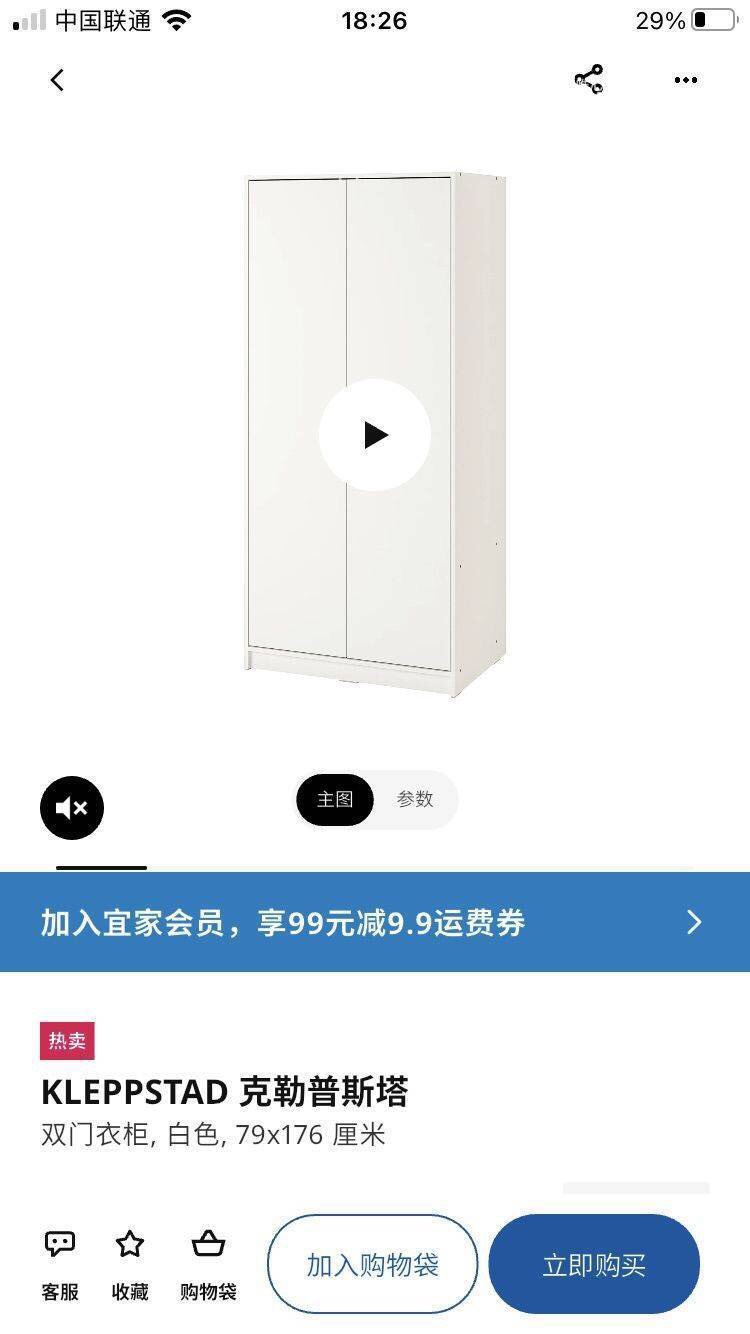Image resolution: width=750 pixels, height=1334 pixels.
Task: Open the 购物袋 shopping bag
Action: 208,1264
